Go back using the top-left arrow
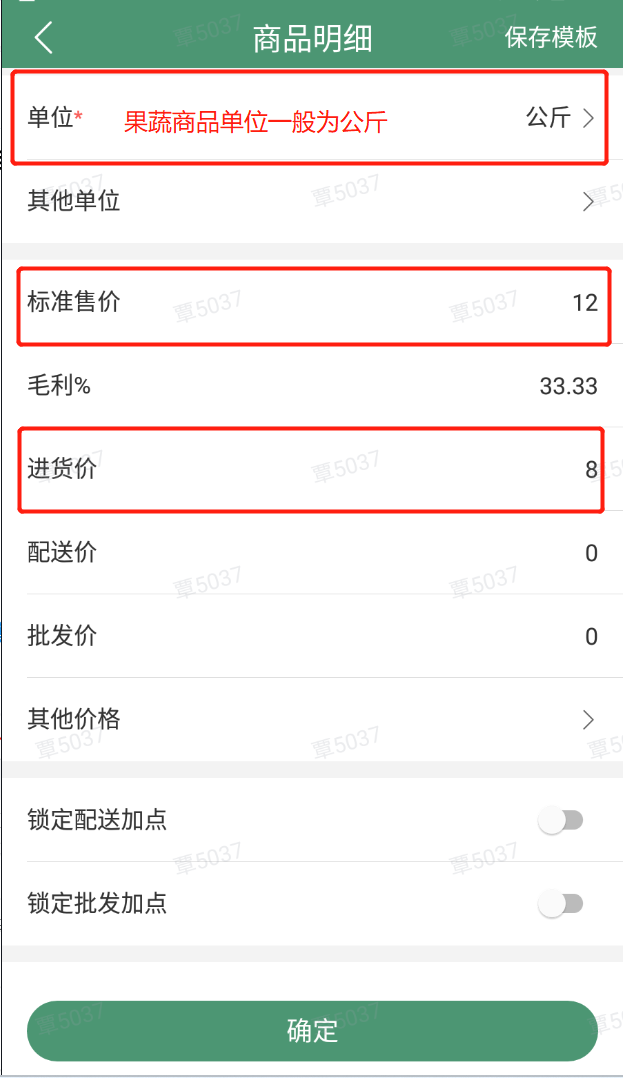The width and height of the screenshot is (623, 1078). [x=43, y=37]
